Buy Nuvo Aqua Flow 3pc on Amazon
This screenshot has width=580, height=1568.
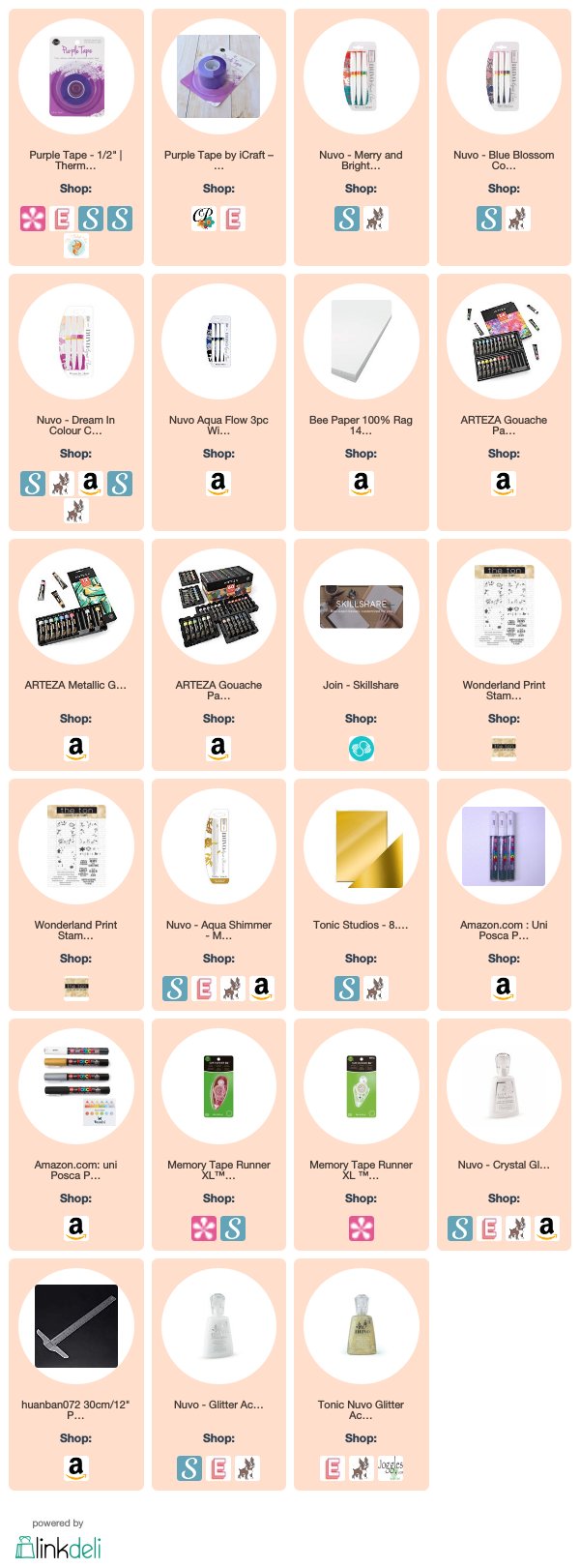(218, 483)
